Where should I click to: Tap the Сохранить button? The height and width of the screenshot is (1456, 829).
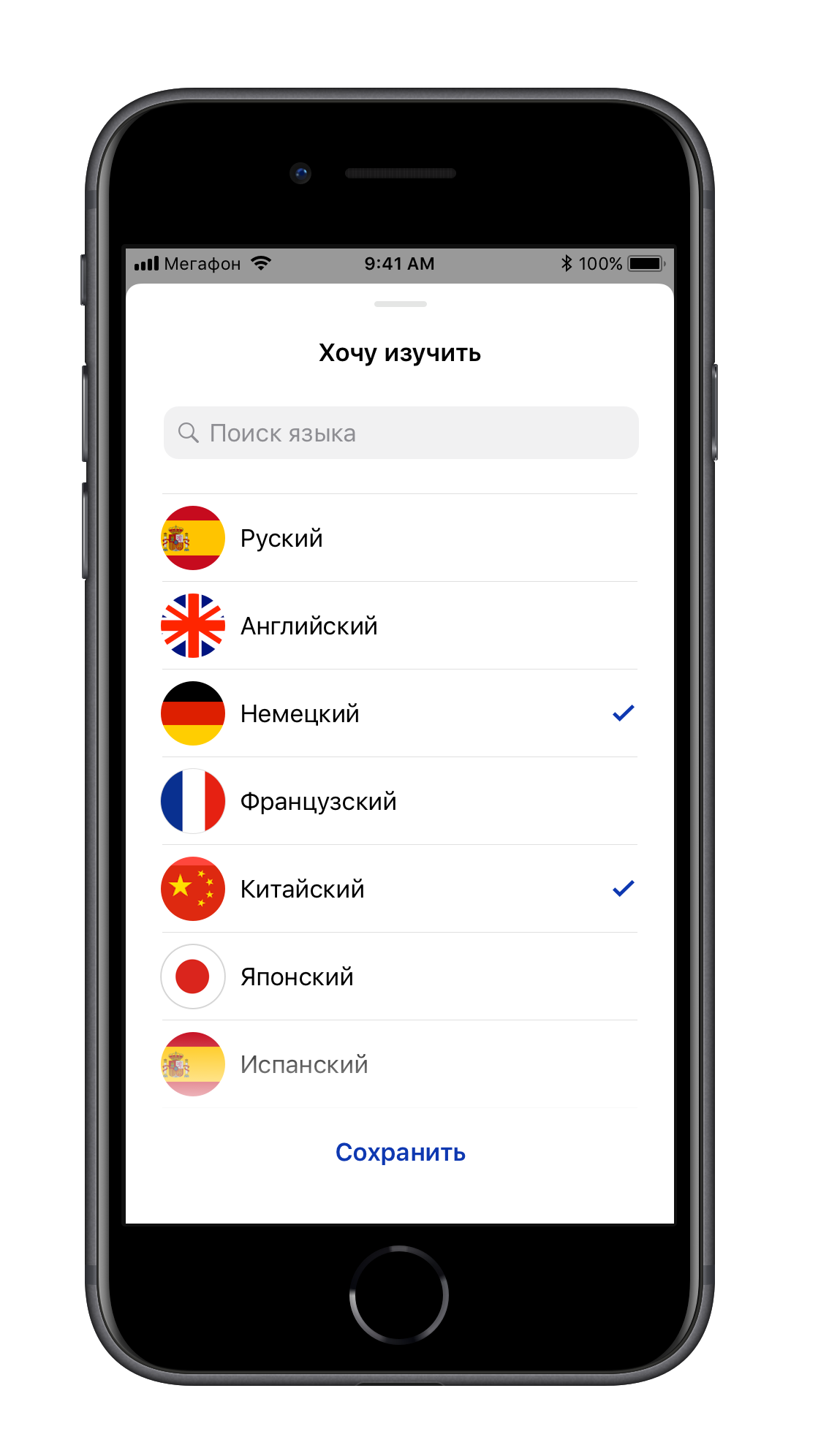coord(400,1152)
